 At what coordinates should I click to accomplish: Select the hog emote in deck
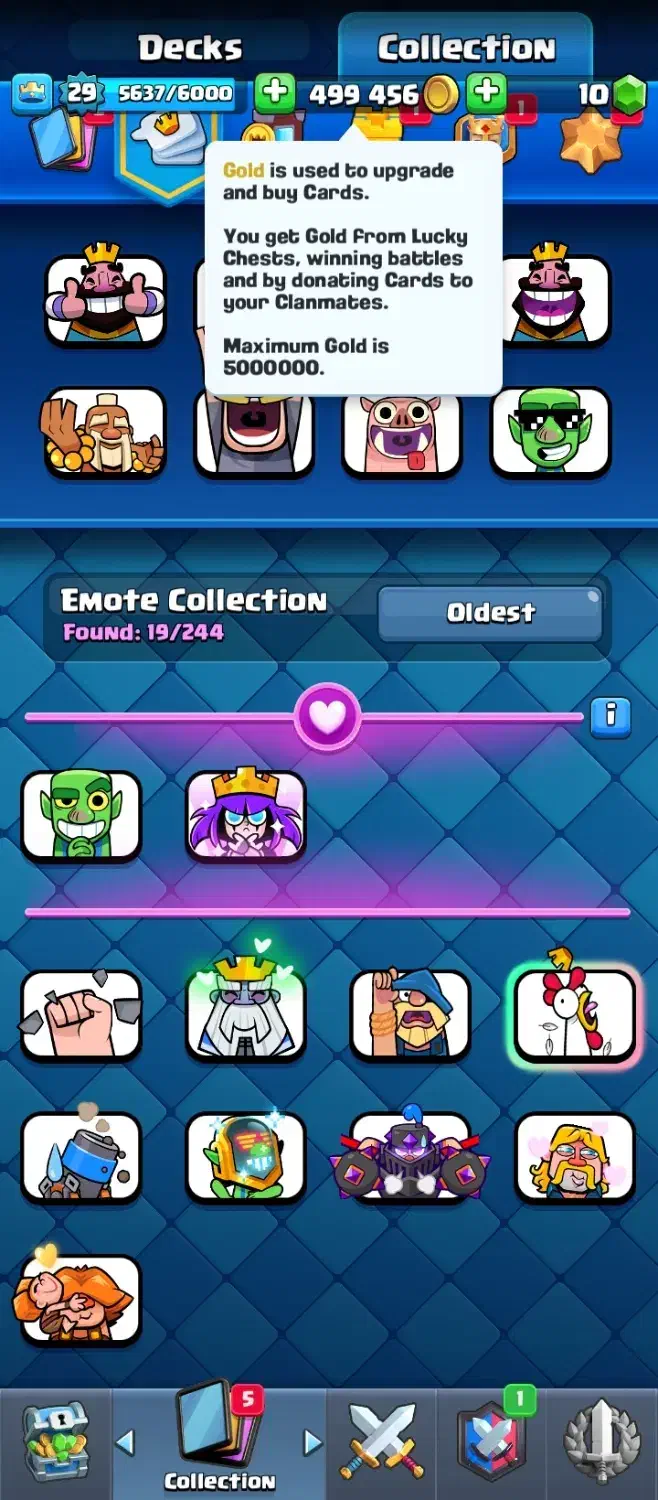(402, 432)
